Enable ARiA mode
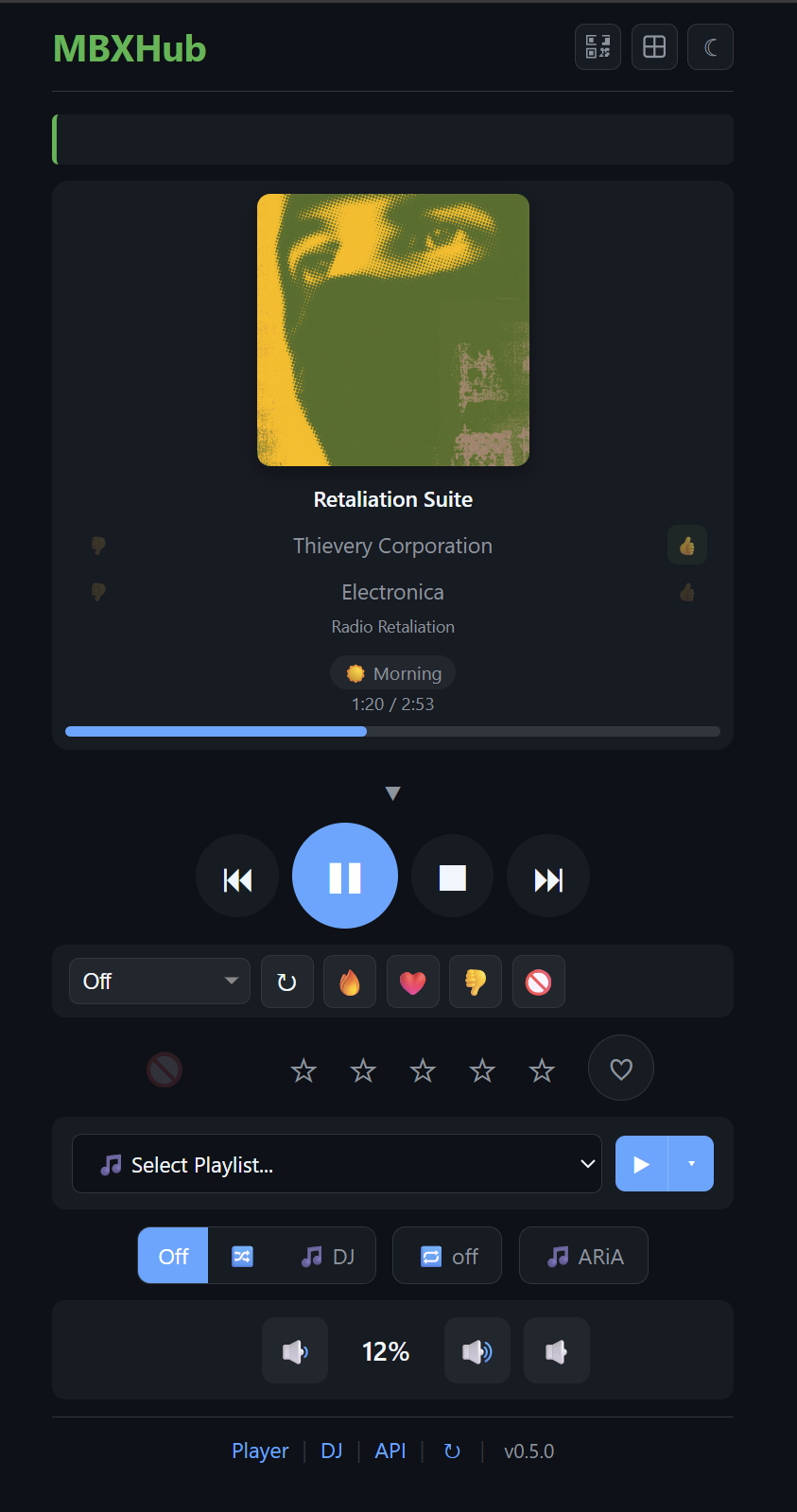The width and height of the screenshot is (797, 1512). click(583, 1255)
